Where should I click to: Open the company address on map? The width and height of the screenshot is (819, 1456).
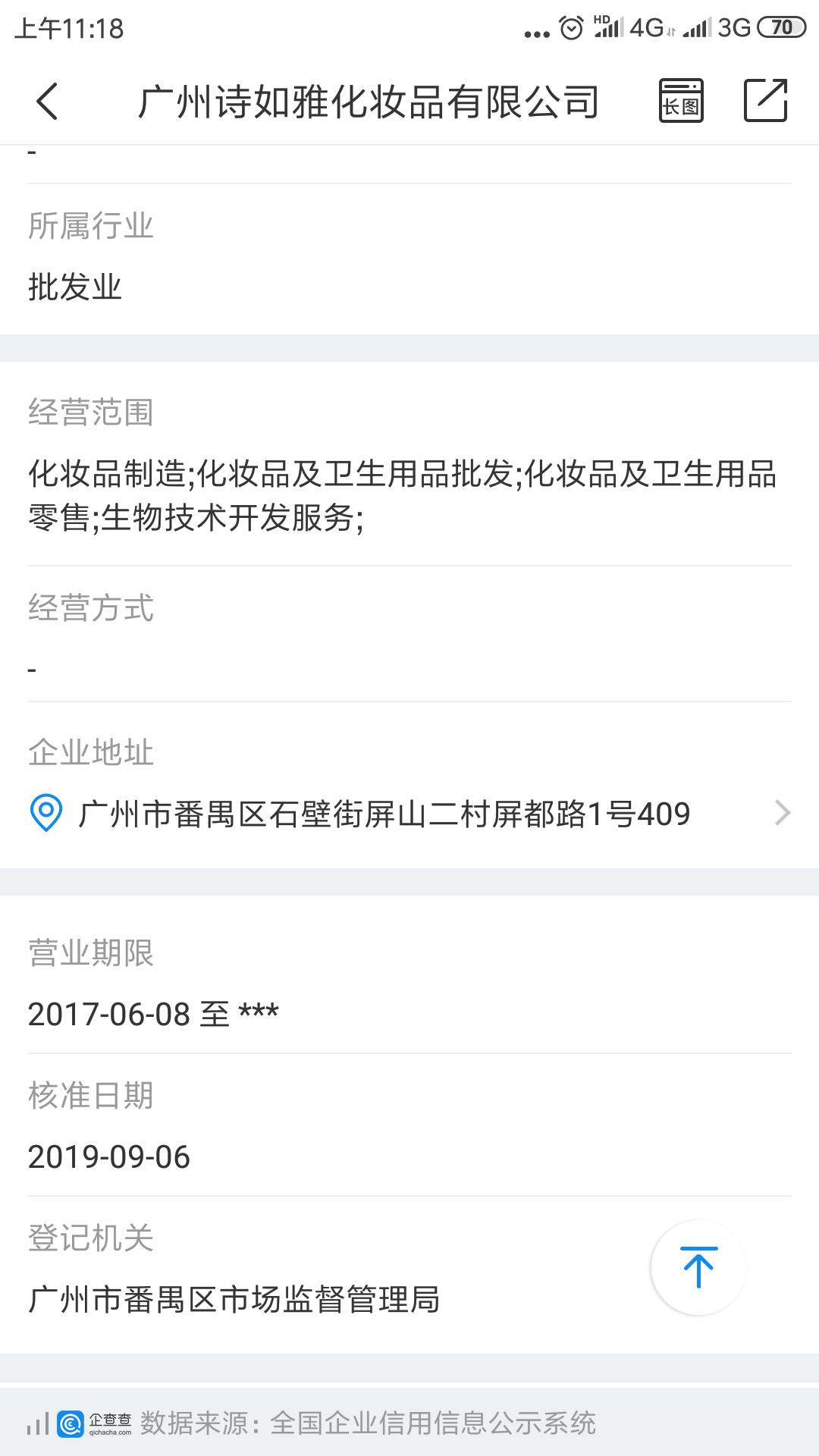pos(409,814)
